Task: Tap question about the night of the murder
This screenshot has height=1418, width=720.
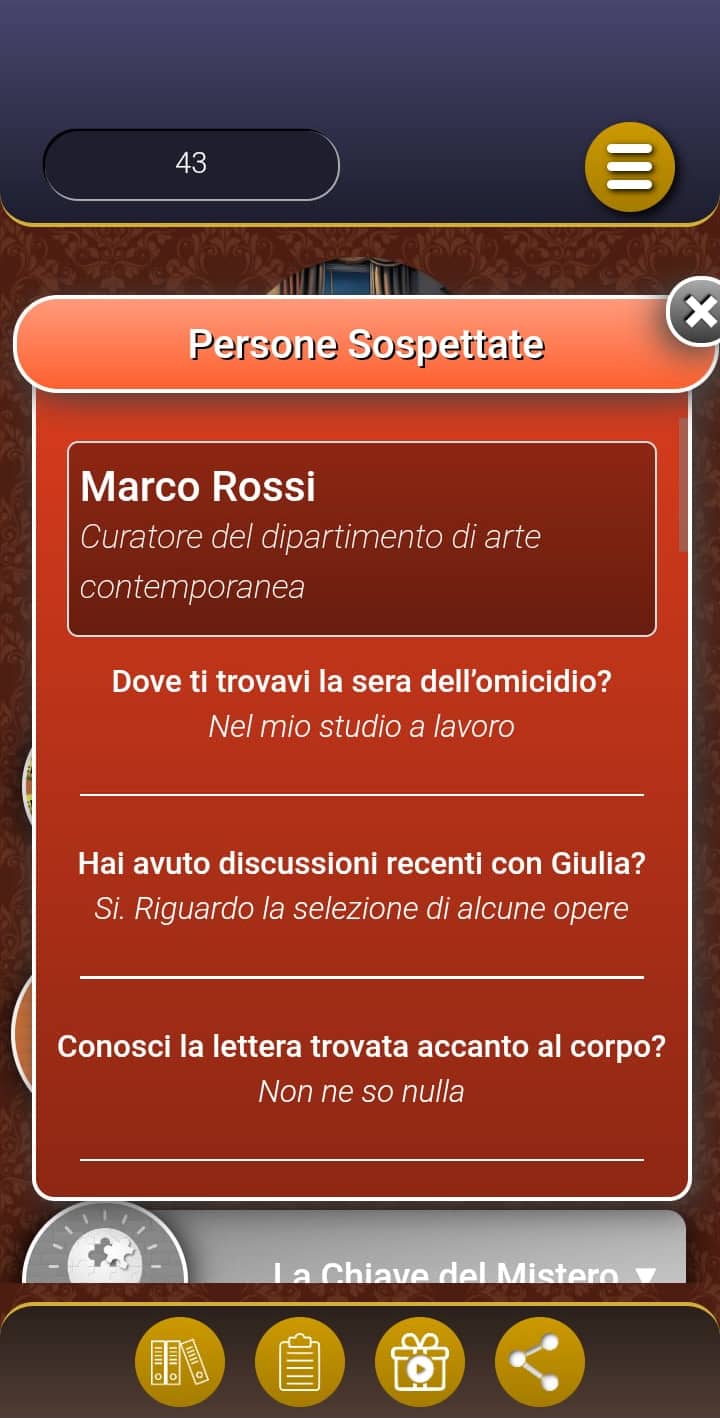Action: (x=361, y=681)
